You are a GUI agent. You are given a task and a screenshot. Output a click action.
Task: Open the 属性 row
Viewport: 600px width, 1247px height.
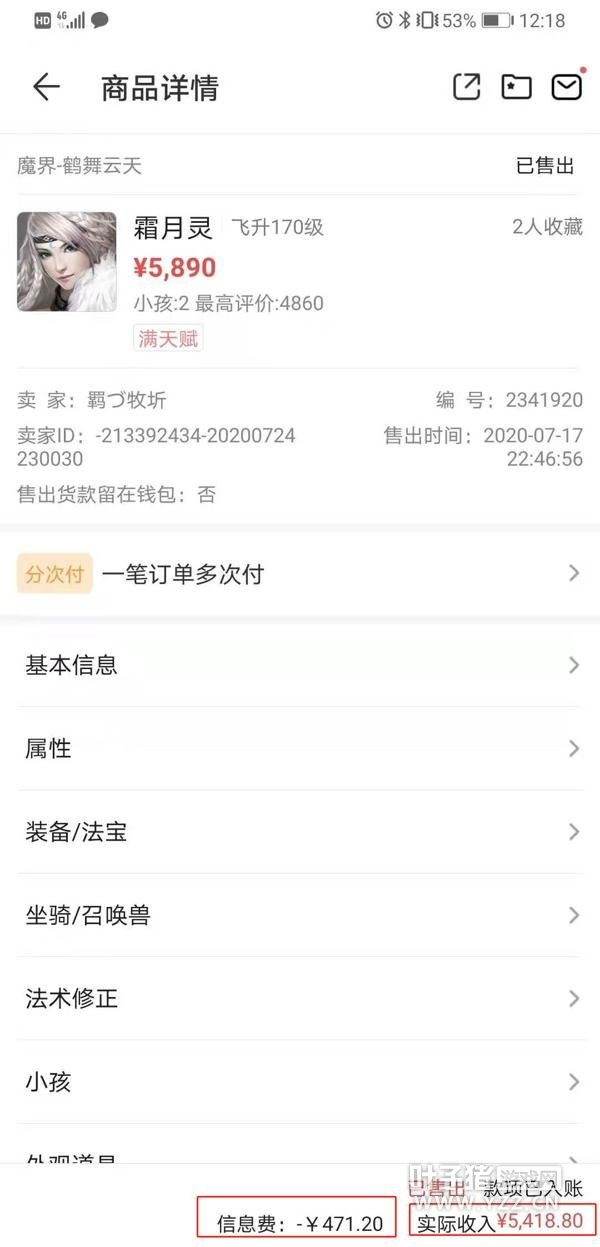299,748
